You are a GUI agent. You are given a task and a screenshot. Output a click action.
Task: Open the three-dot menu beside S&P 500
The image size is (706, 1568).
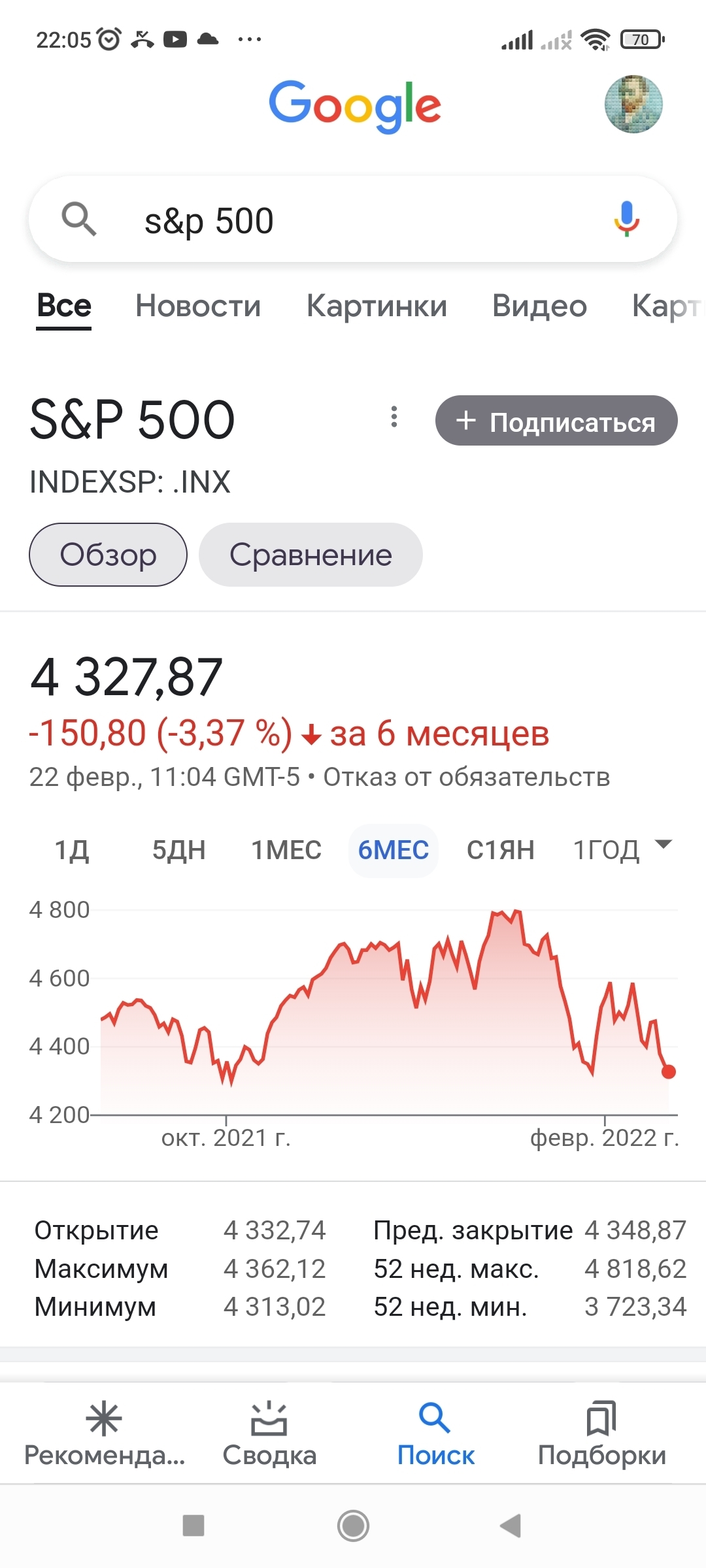[x=394, y=417]
